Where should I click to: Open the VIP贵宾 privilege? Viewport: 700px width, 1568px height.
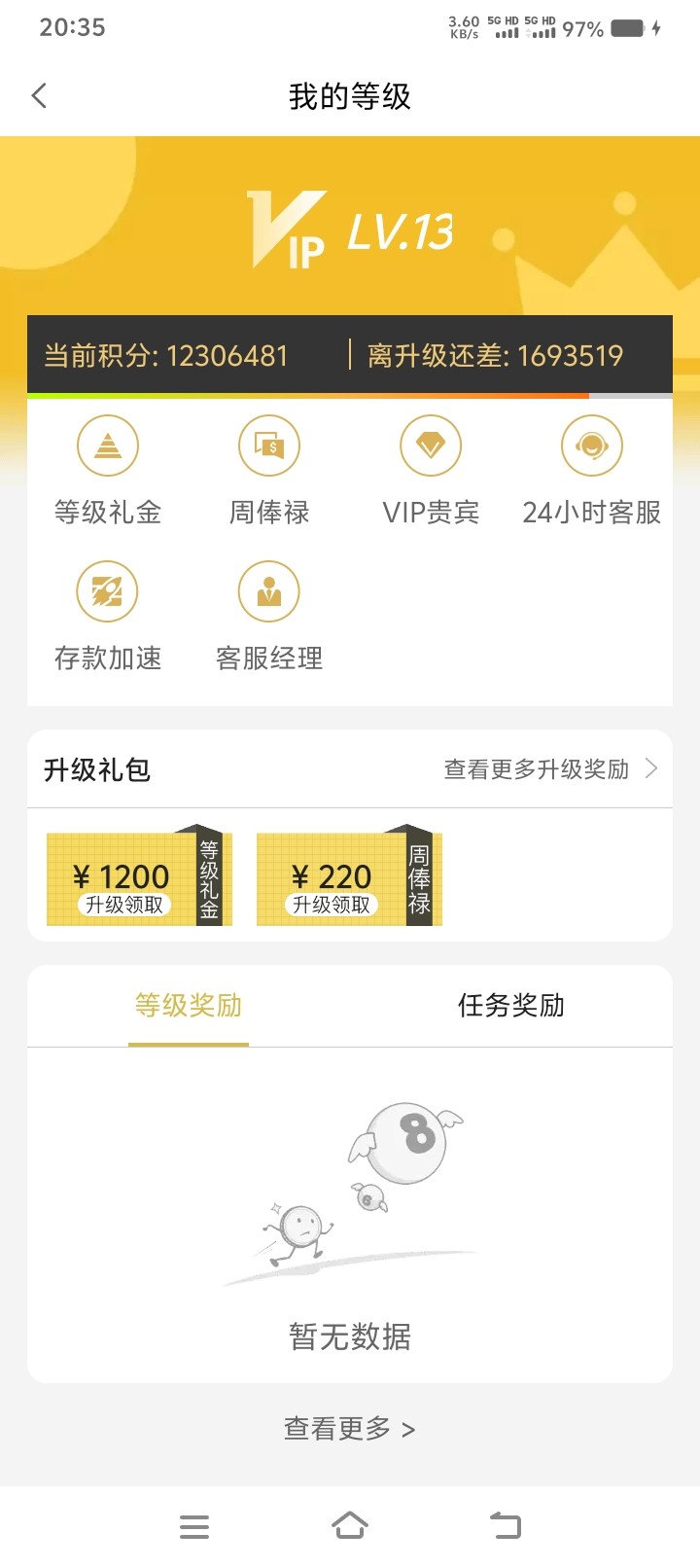point(431,469)
